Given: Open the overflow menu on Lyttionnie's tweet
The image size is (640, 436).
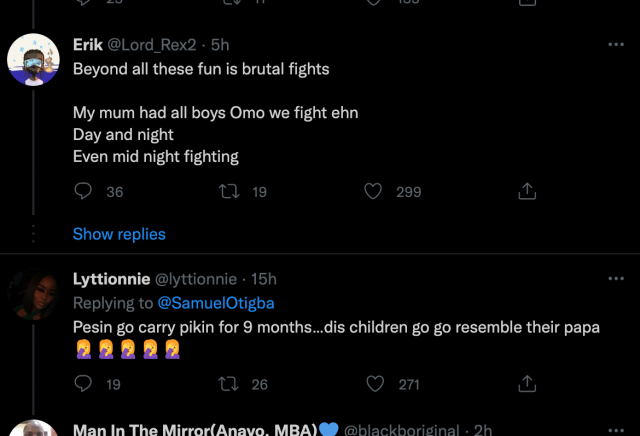Looking at the screenshot, I should pyautogui.click(x=616, y=278).
